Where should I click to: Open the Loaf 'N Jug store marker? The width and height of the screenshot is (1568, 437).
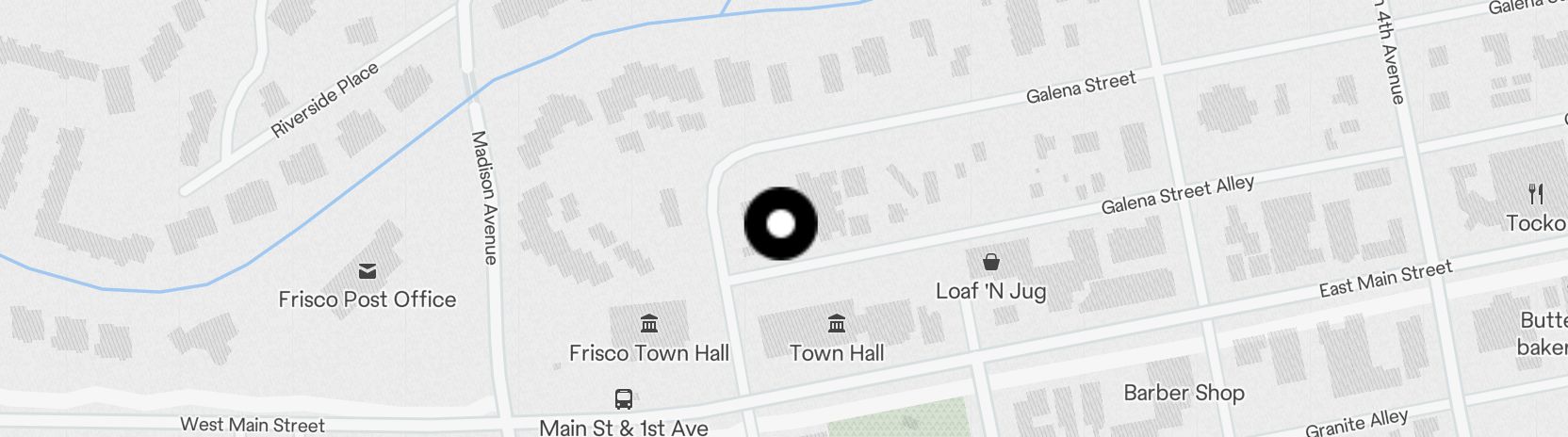[x=990, y=262]
